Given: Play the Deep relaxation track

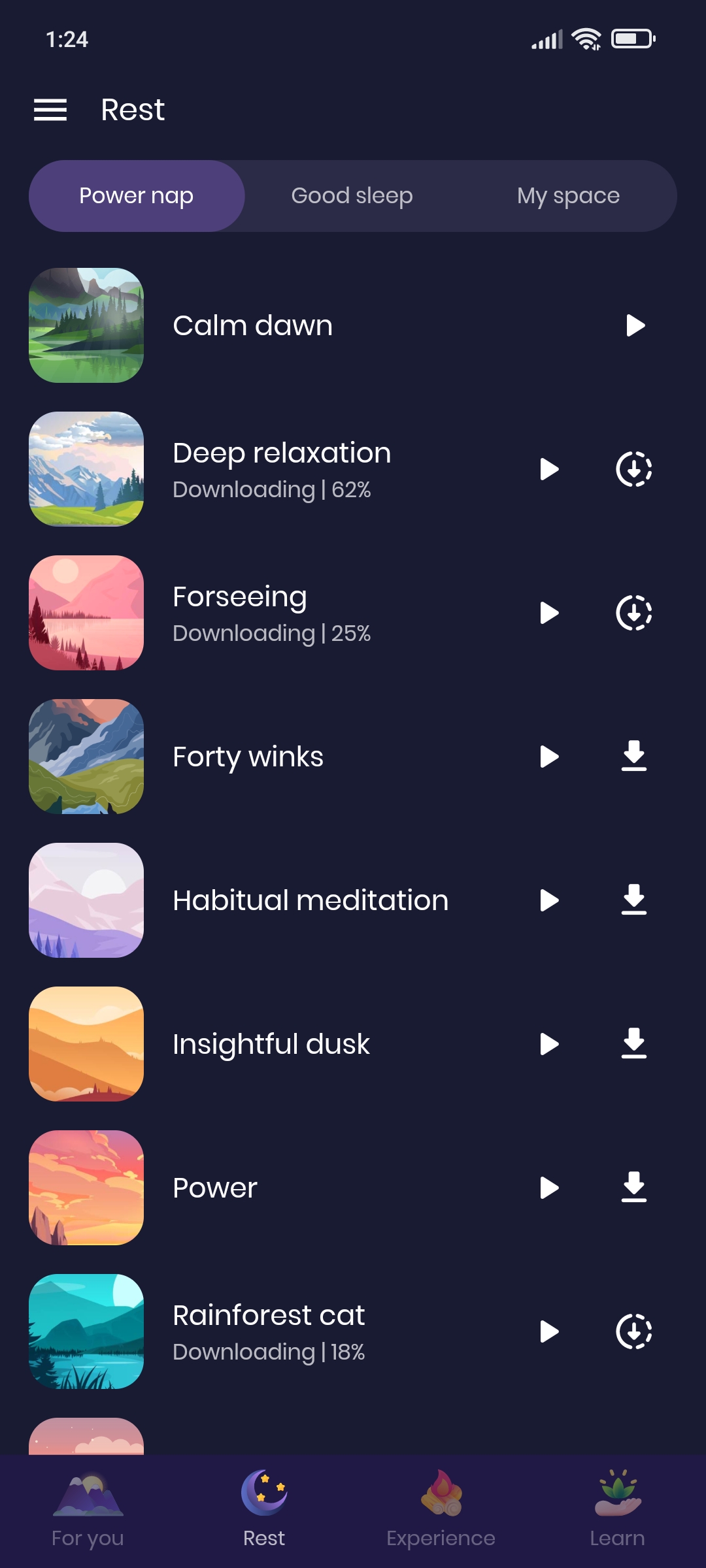Looking at the screenshot, I should point(549,469).
